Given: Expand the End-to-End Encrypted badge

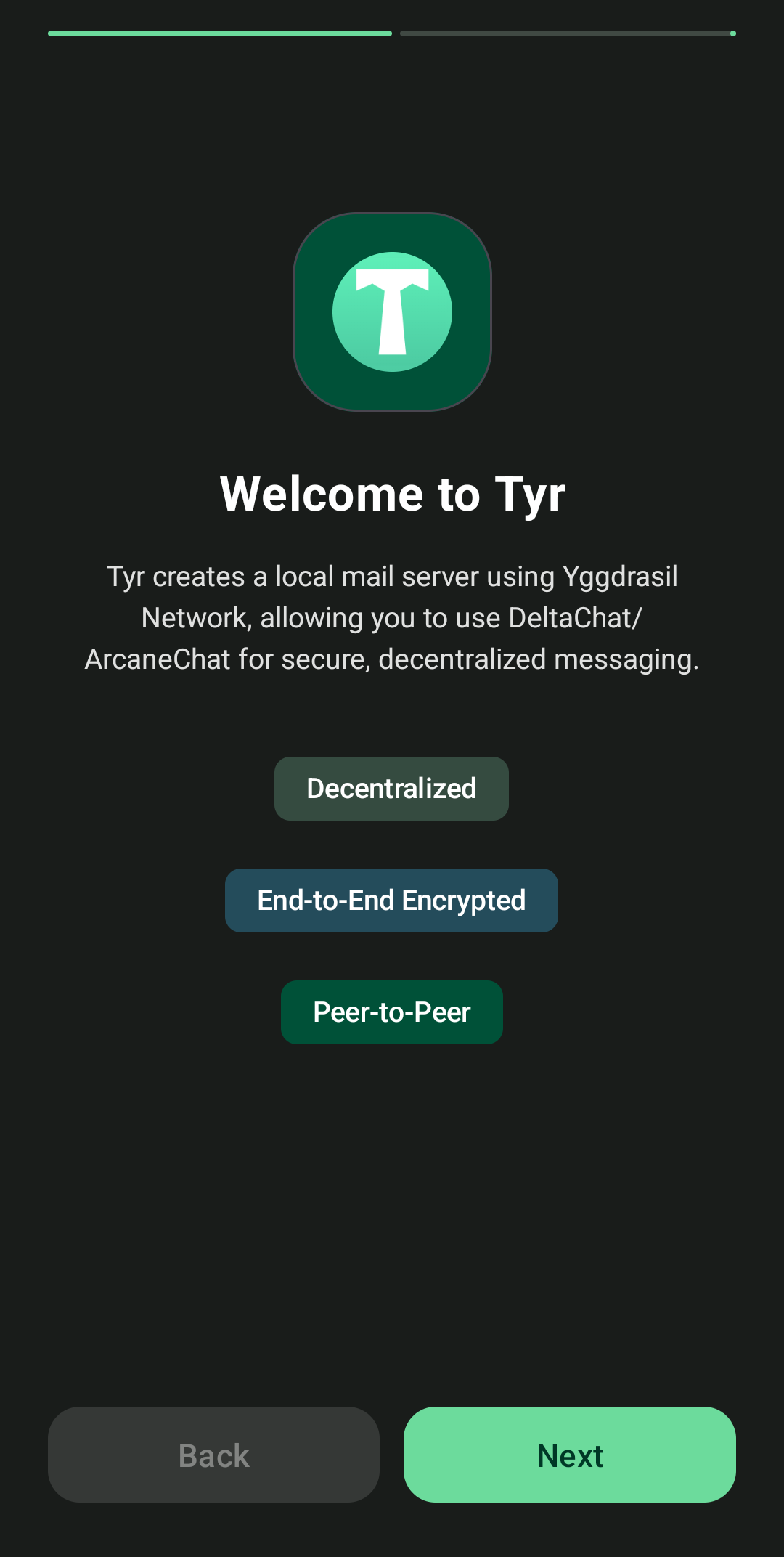Looking at the screenshot, I should (x=391, y=900).
